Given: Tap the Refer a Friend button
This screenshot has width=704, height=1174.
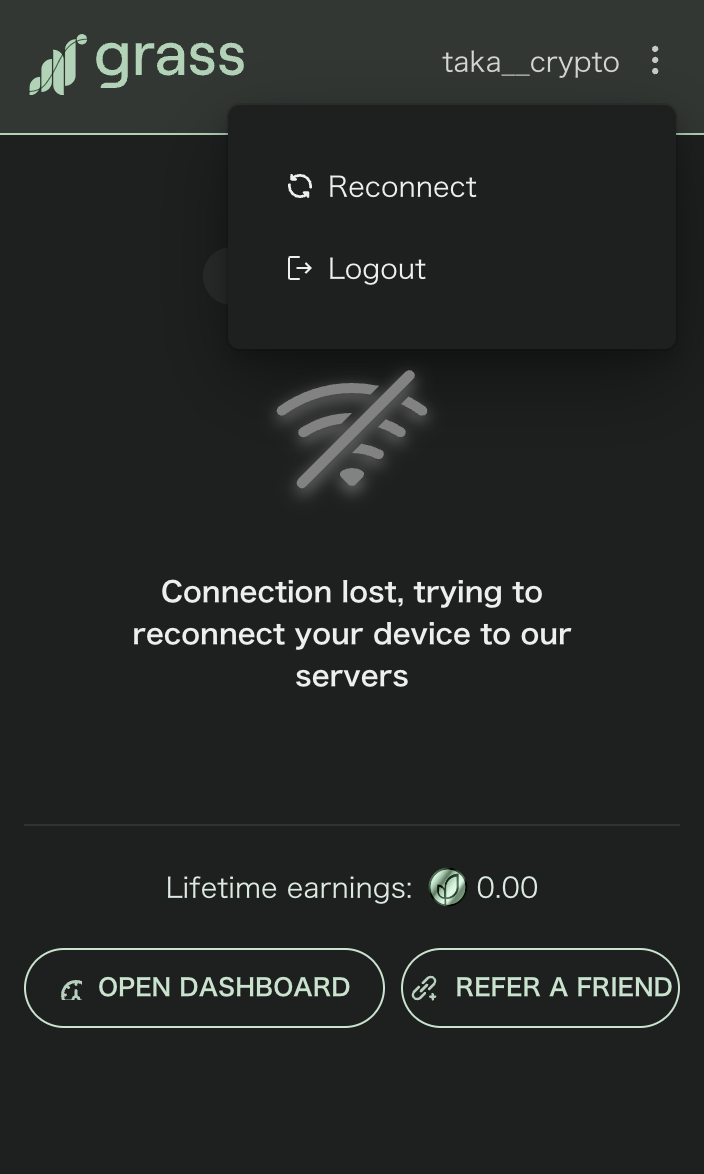Looking at the screenshot, I should [540, 988].
